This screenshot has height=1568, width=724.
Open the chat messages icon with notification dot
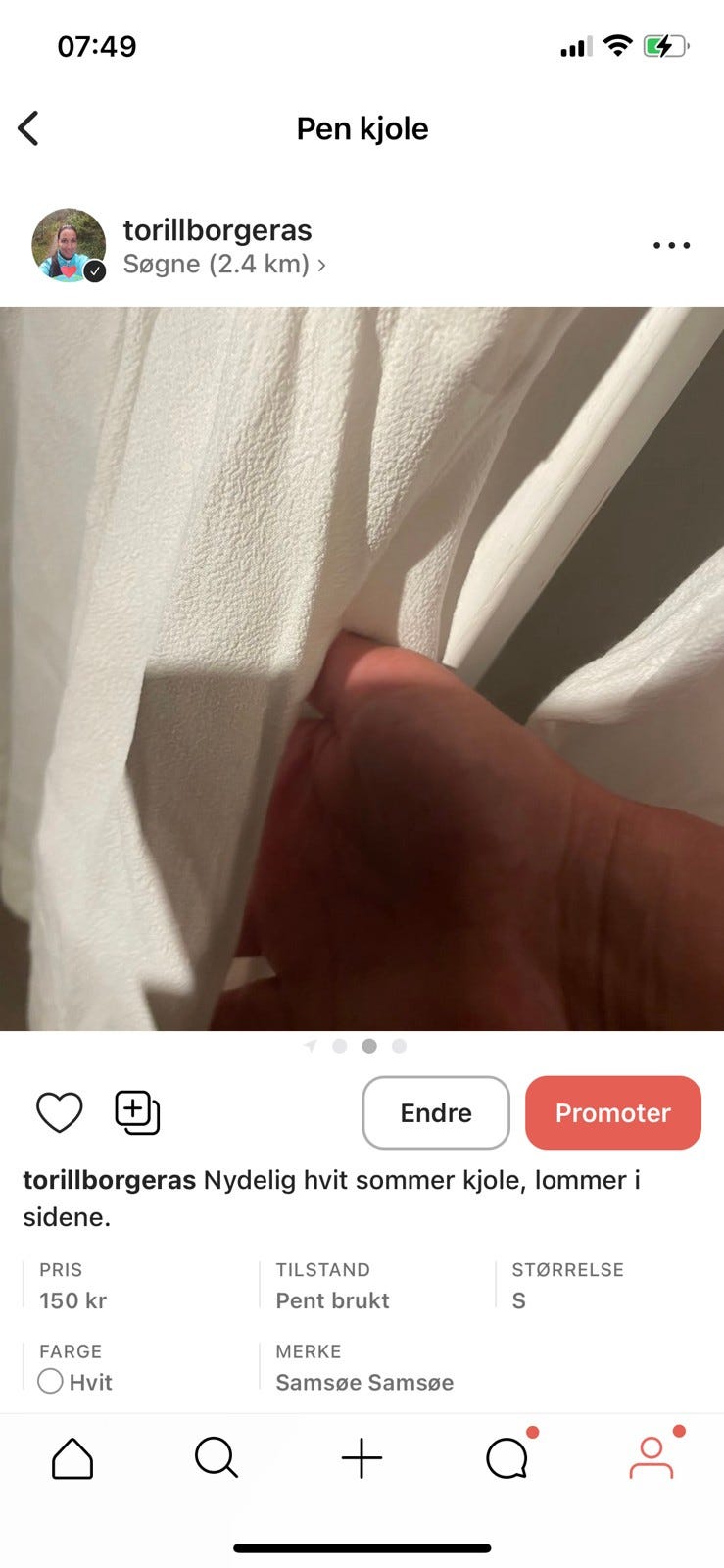click(506, 1457)
